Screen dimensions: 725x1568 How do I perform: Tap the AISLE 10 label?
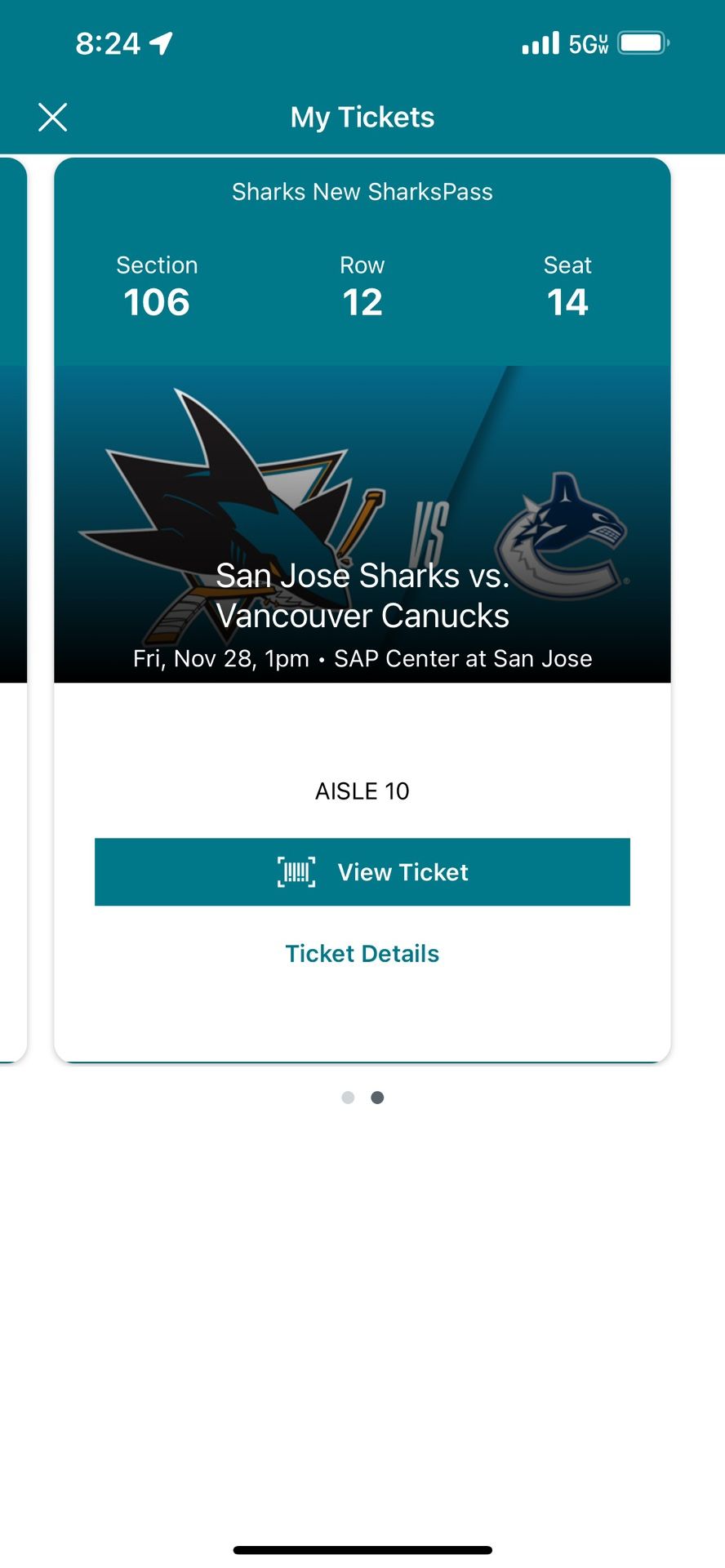[362, 791]
